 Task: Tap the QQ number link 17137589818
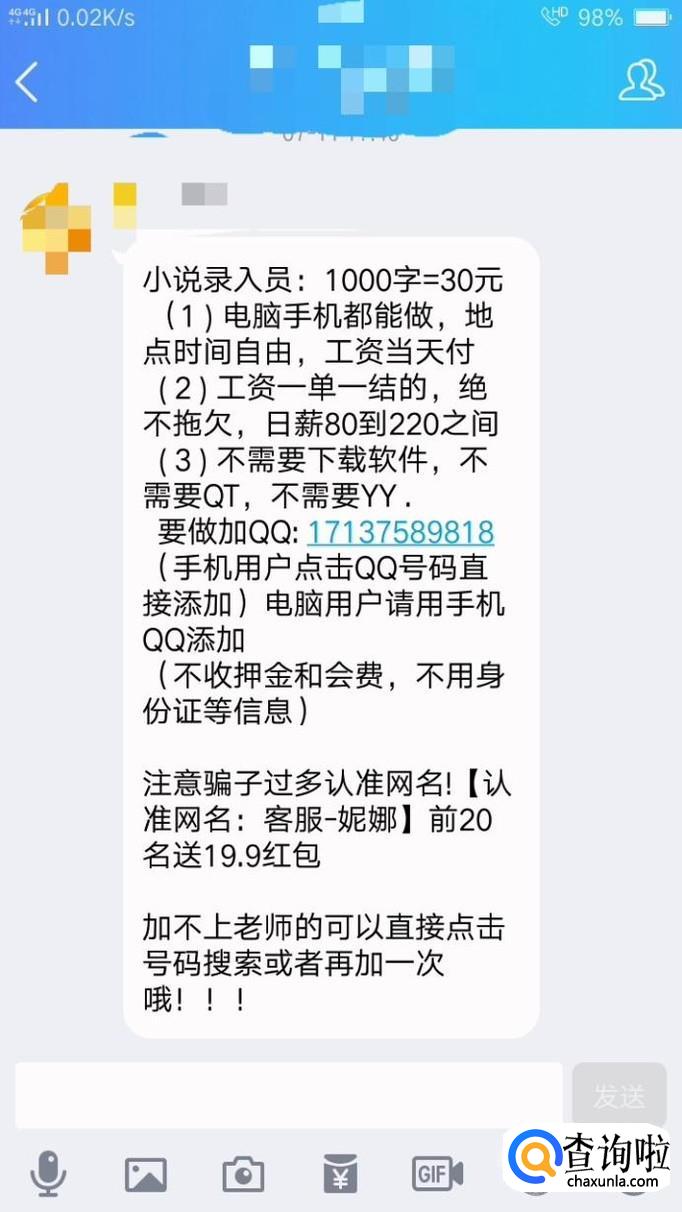(400, 531)
